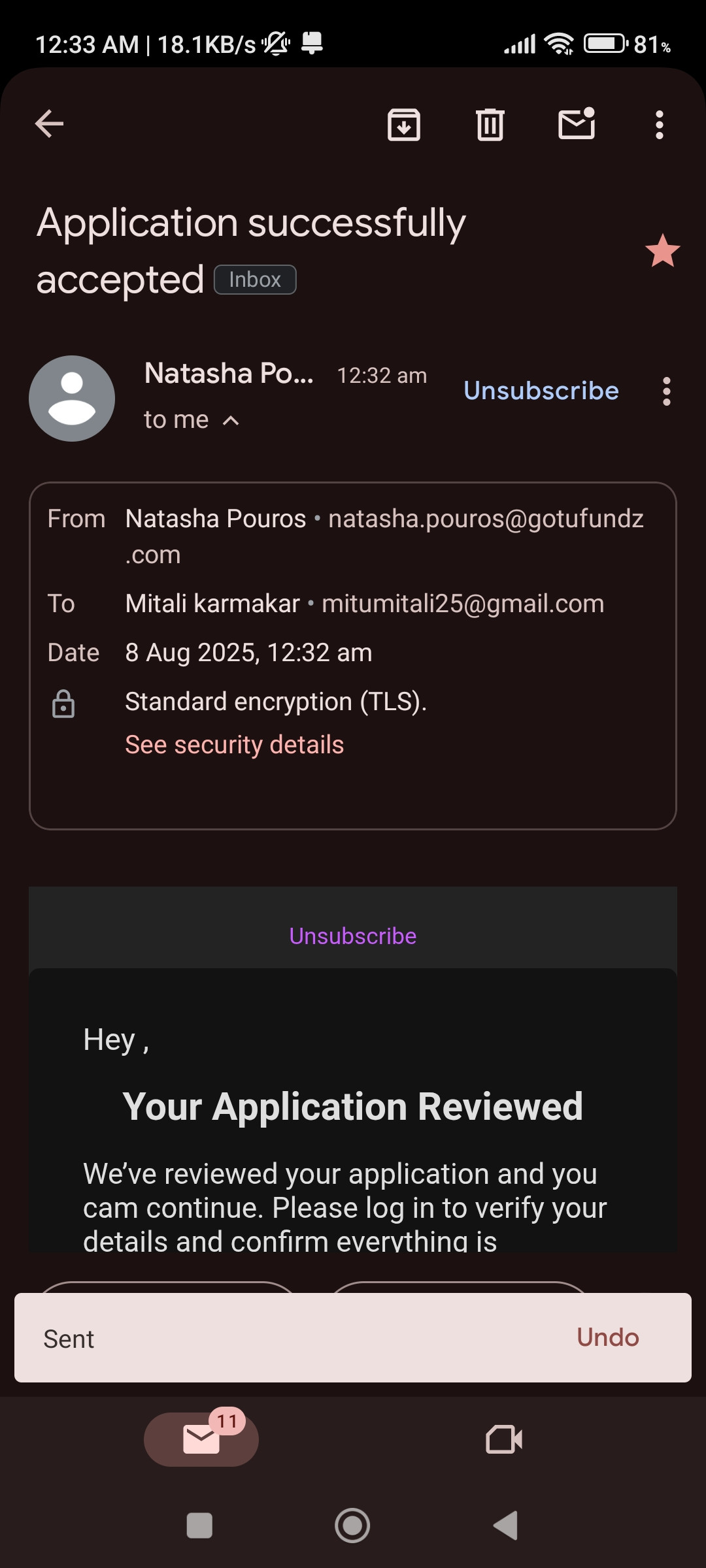Delete this email with the trash icon
Viewport: 706px width, 1568px height.
pyautogui.click(x=490, y=124)
